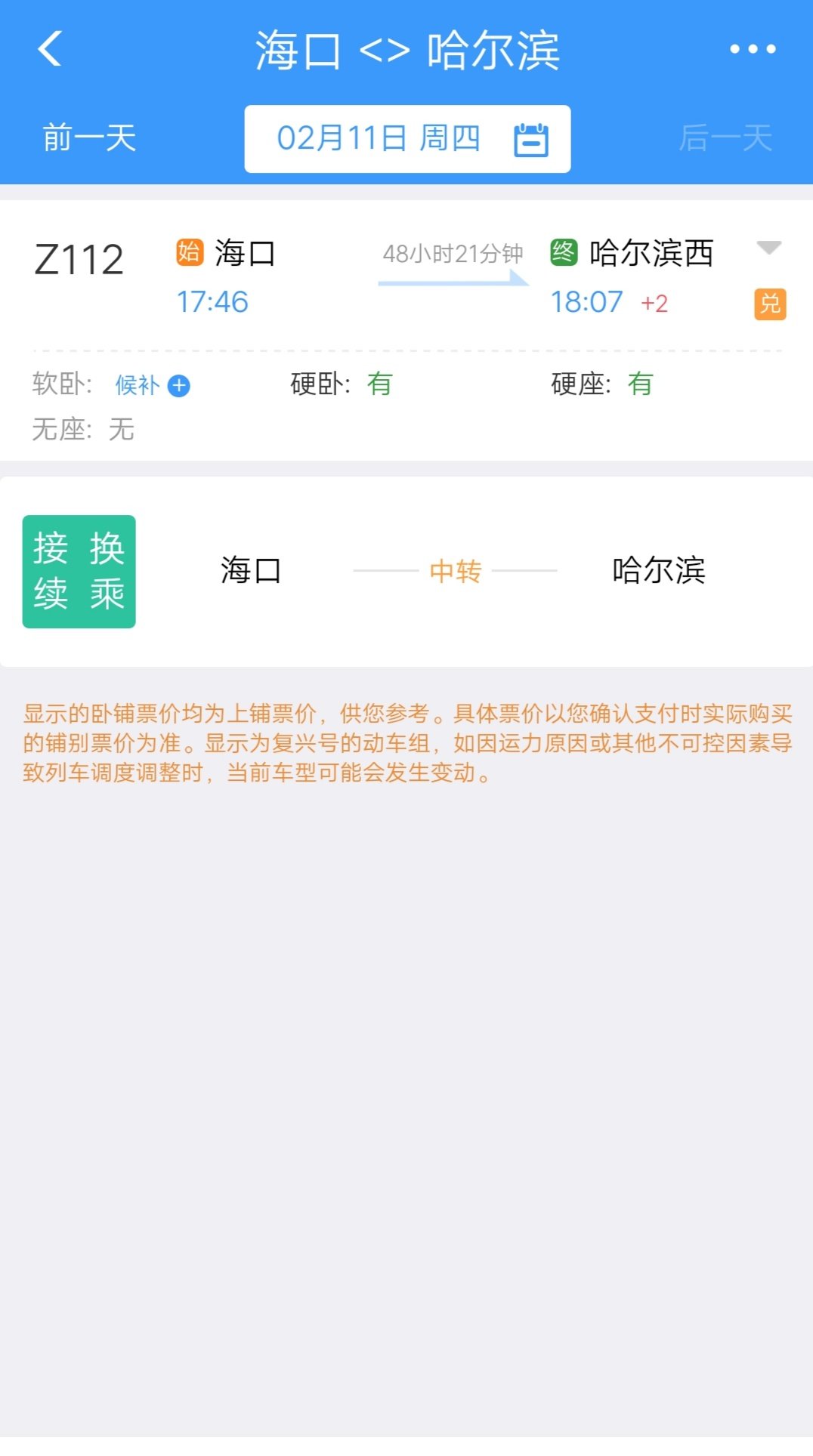Go to the next day (后一天)

click(x=725, y=138)
